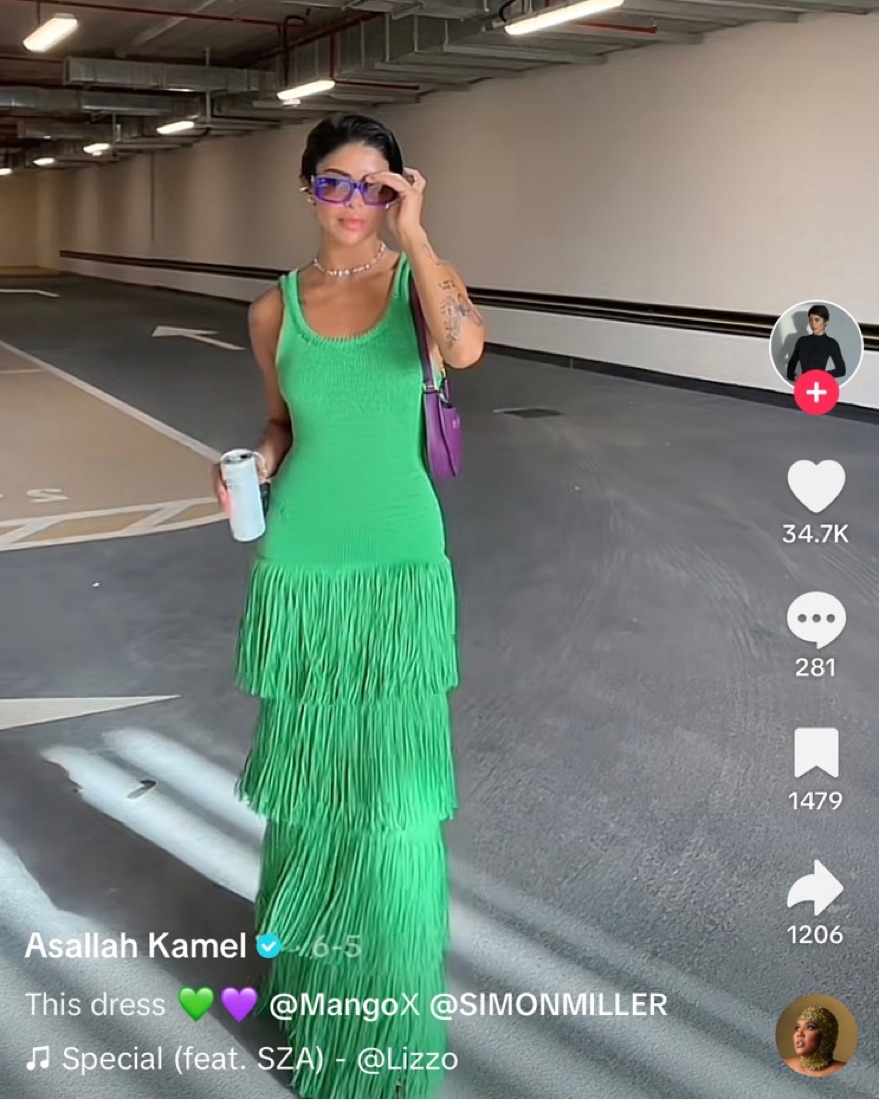
Task: Follow the creator via the plus badge
Action: coord(816,393)
